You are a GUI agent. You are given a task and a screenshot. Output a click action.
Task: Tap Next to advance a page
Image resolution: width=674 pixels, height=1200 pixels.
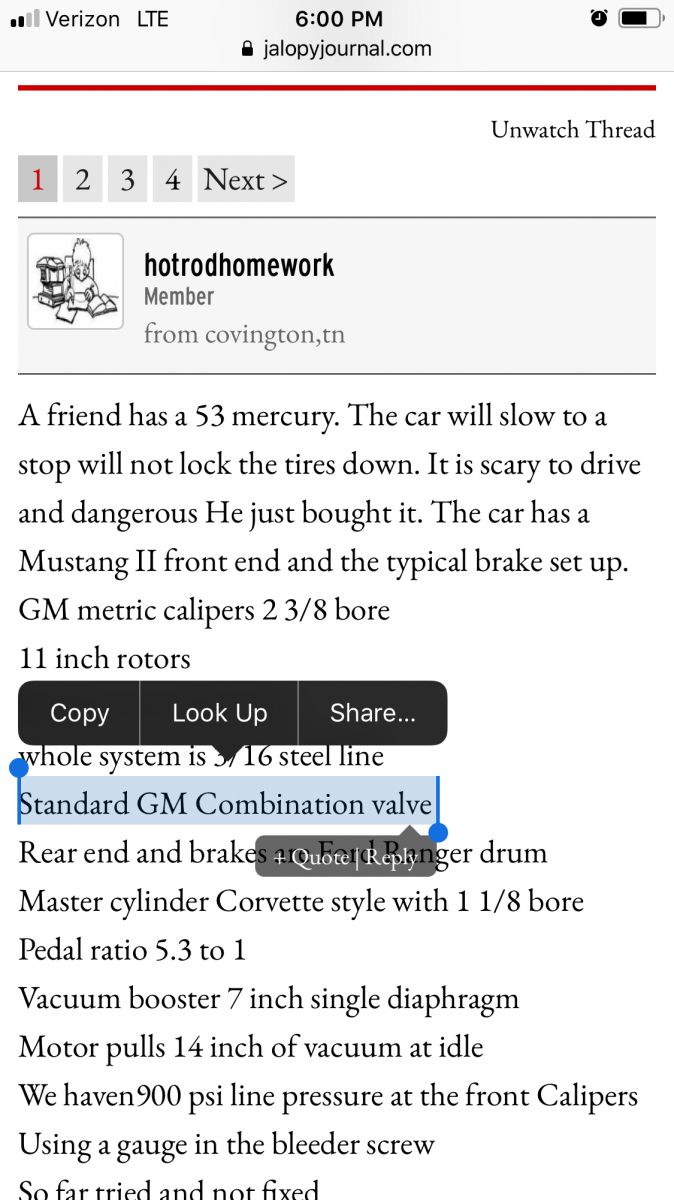click(x=246, y=179)
